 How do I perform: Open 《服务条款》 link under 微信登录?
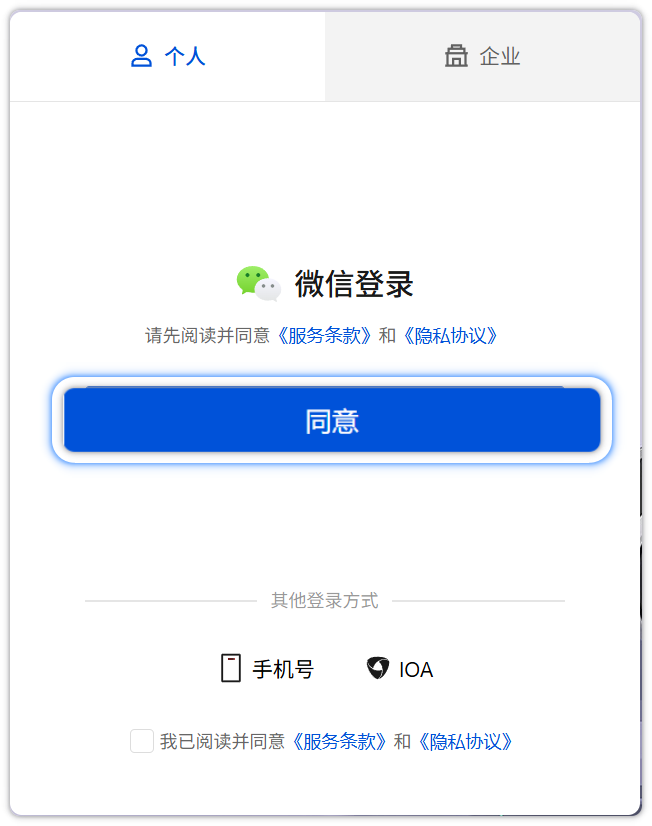point(324,336)
